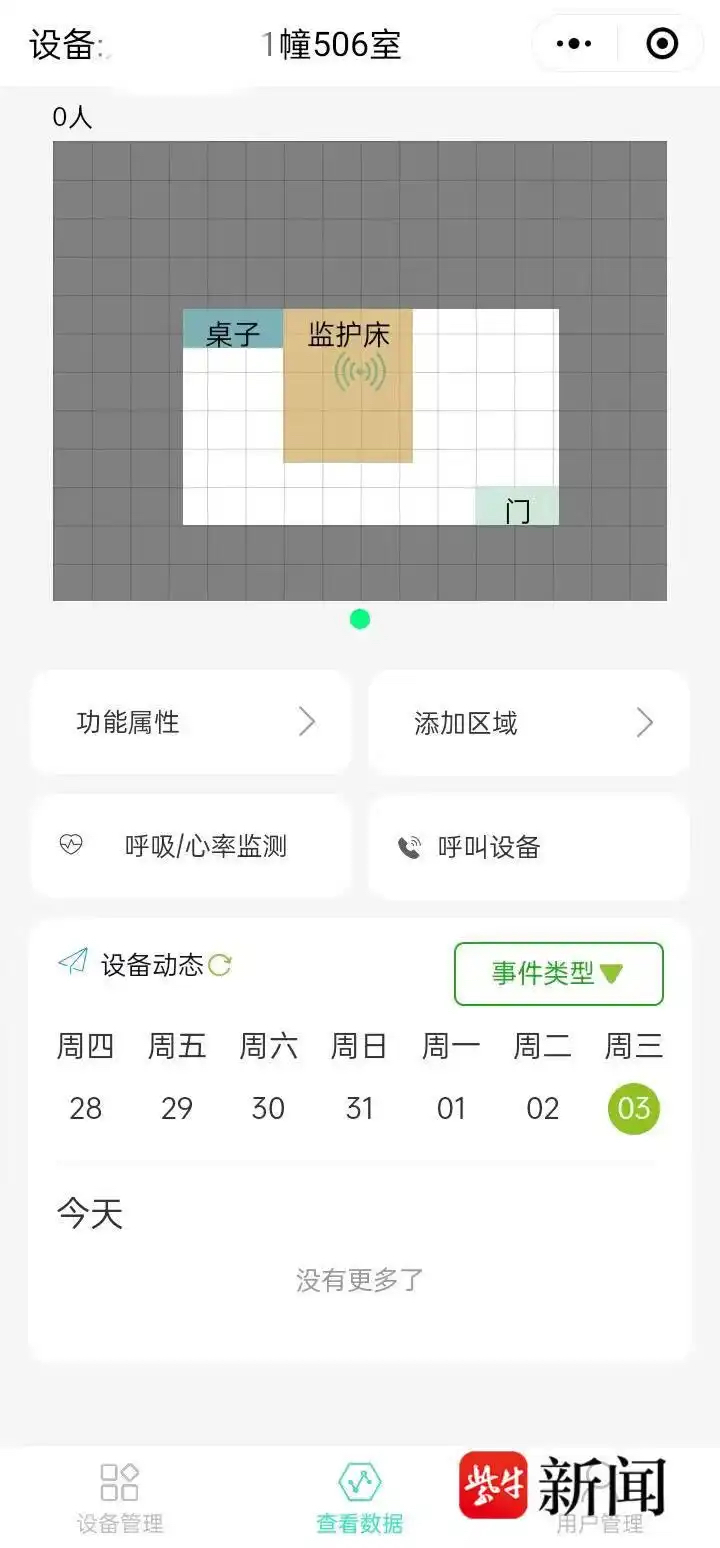Open 功能属性 settings

coord(191,722)
